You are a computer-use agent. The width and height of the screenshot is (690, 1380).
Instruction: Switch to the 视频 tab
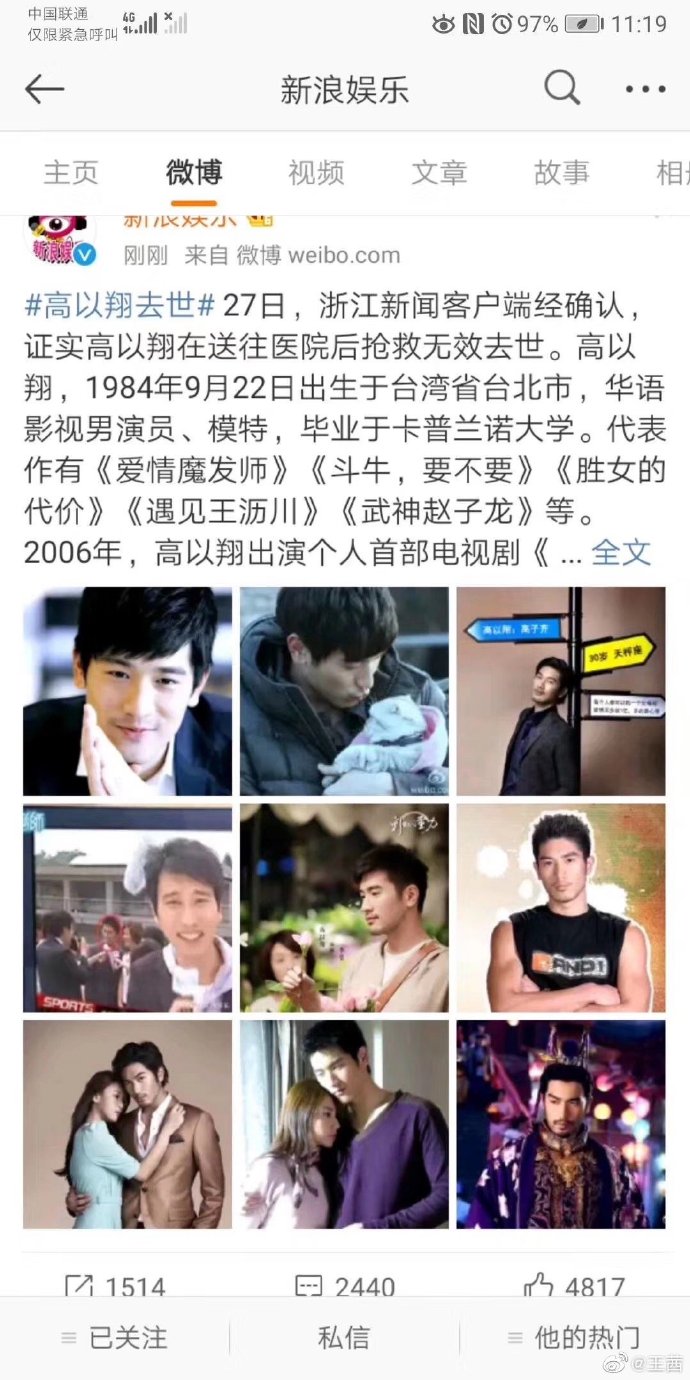316,173
